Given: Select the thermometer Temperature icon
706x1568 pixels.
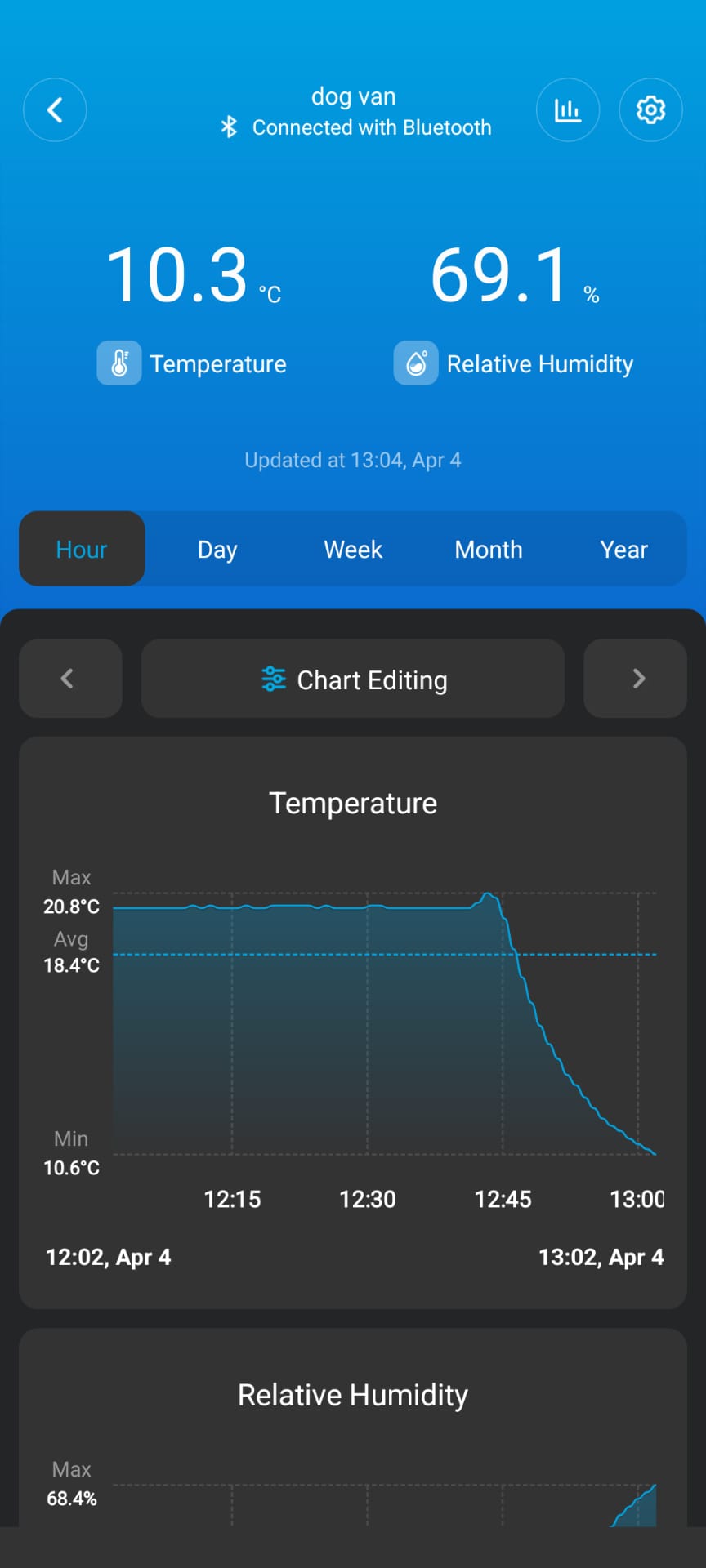Looking at the screenshot, I should [x=118, y=363].
